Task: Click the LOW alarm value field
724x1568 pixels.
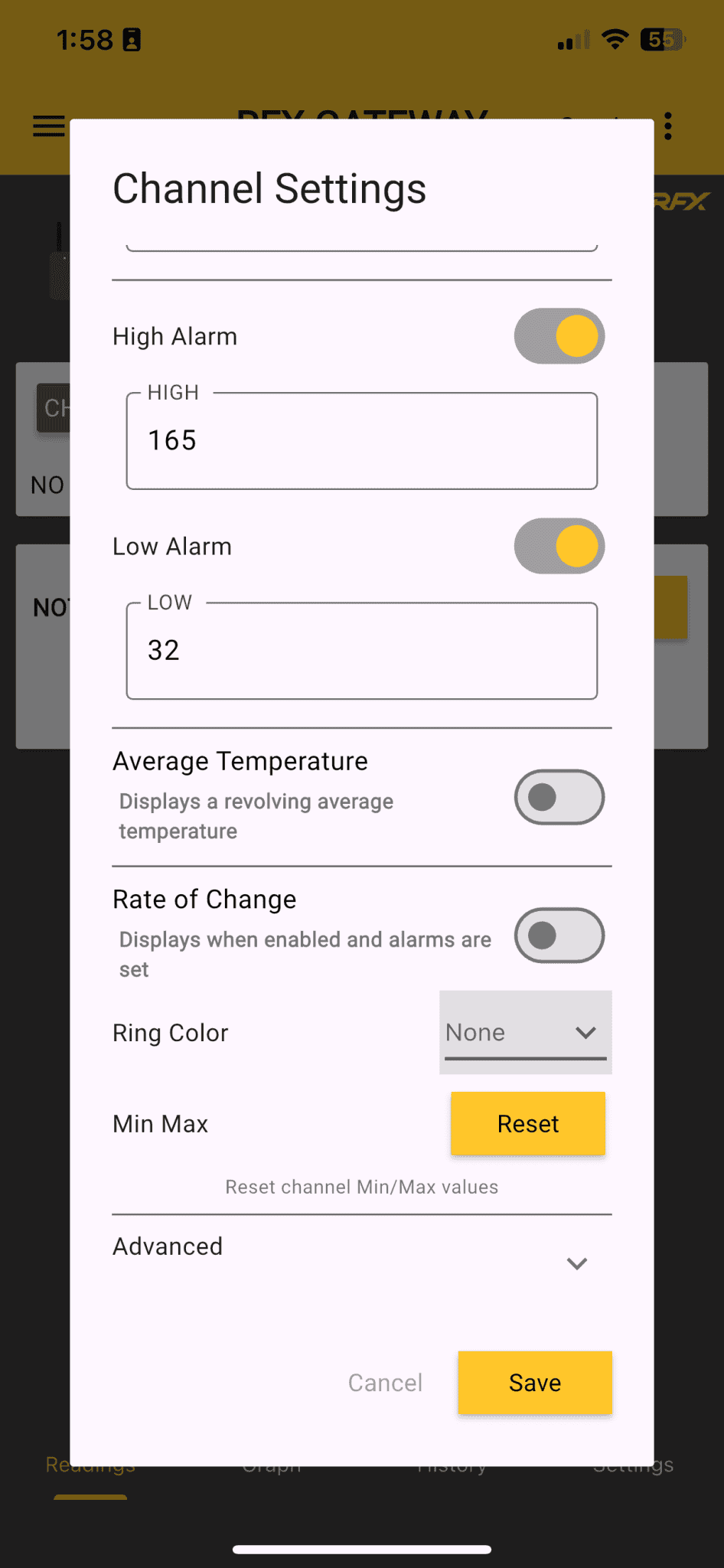Action: [361, 651]
